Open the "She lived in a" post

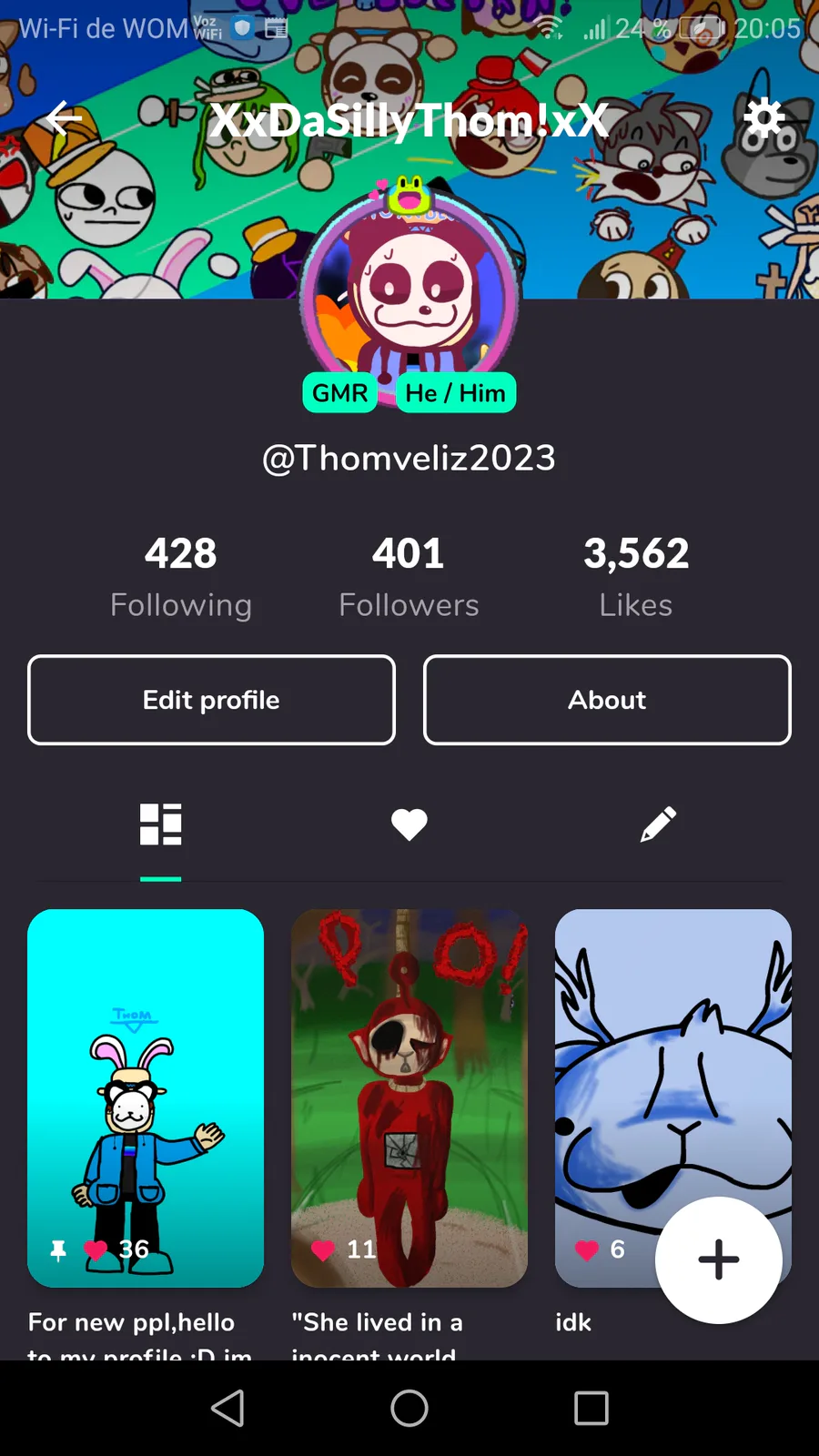409,1097
